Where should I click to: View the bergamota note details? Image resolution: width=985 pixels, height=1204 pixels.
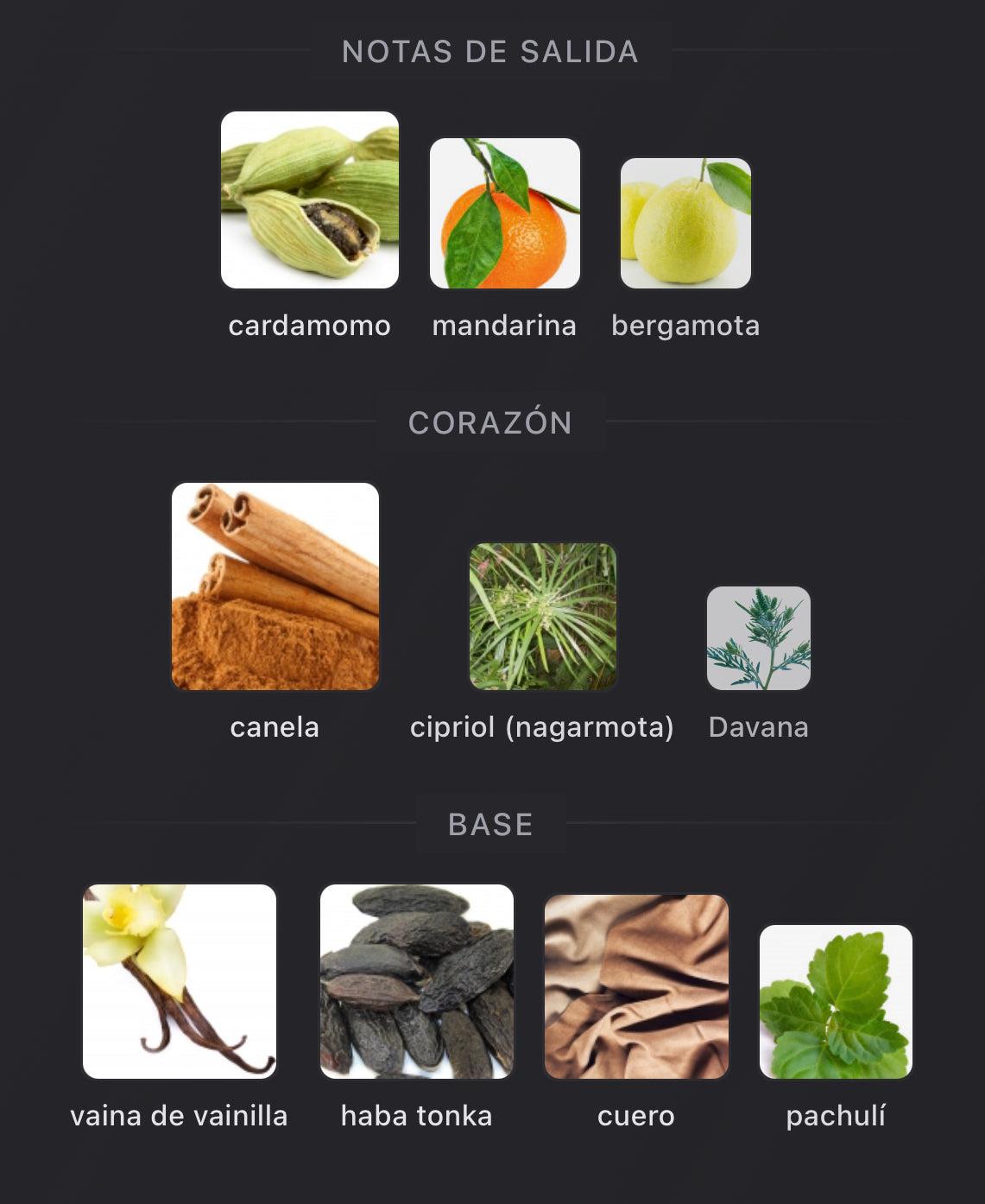coord(685,223)
